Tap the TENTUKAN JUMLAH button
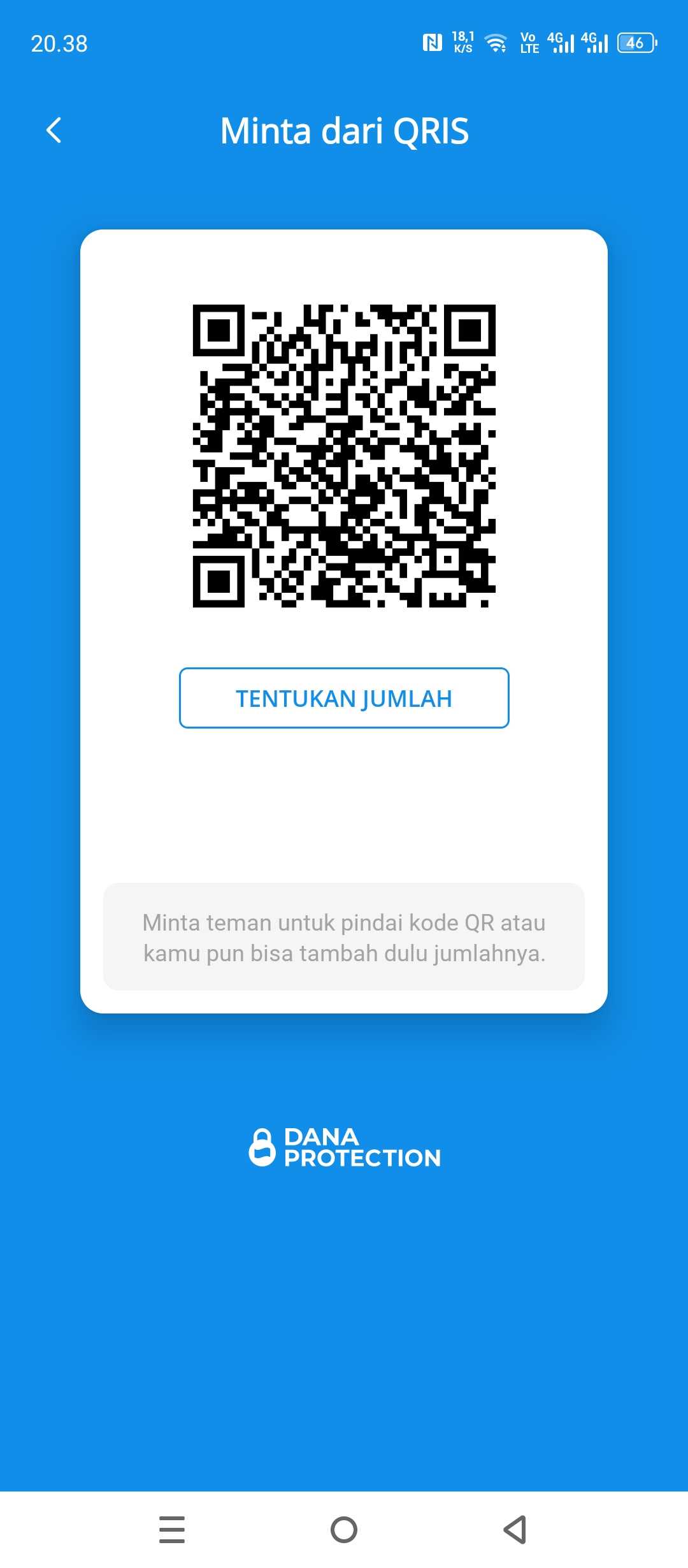 coord(344,698)
